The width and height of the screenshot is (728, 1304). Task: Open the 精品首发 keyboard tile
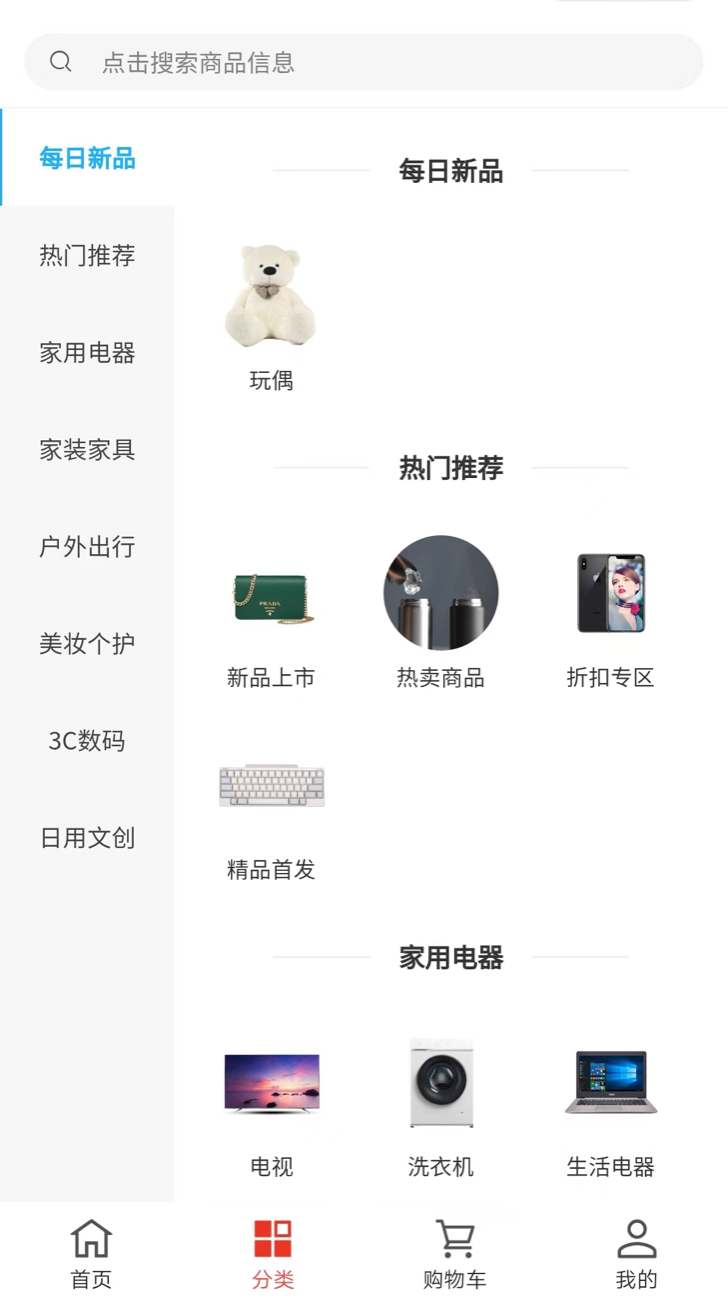click(x=271, y=805)
